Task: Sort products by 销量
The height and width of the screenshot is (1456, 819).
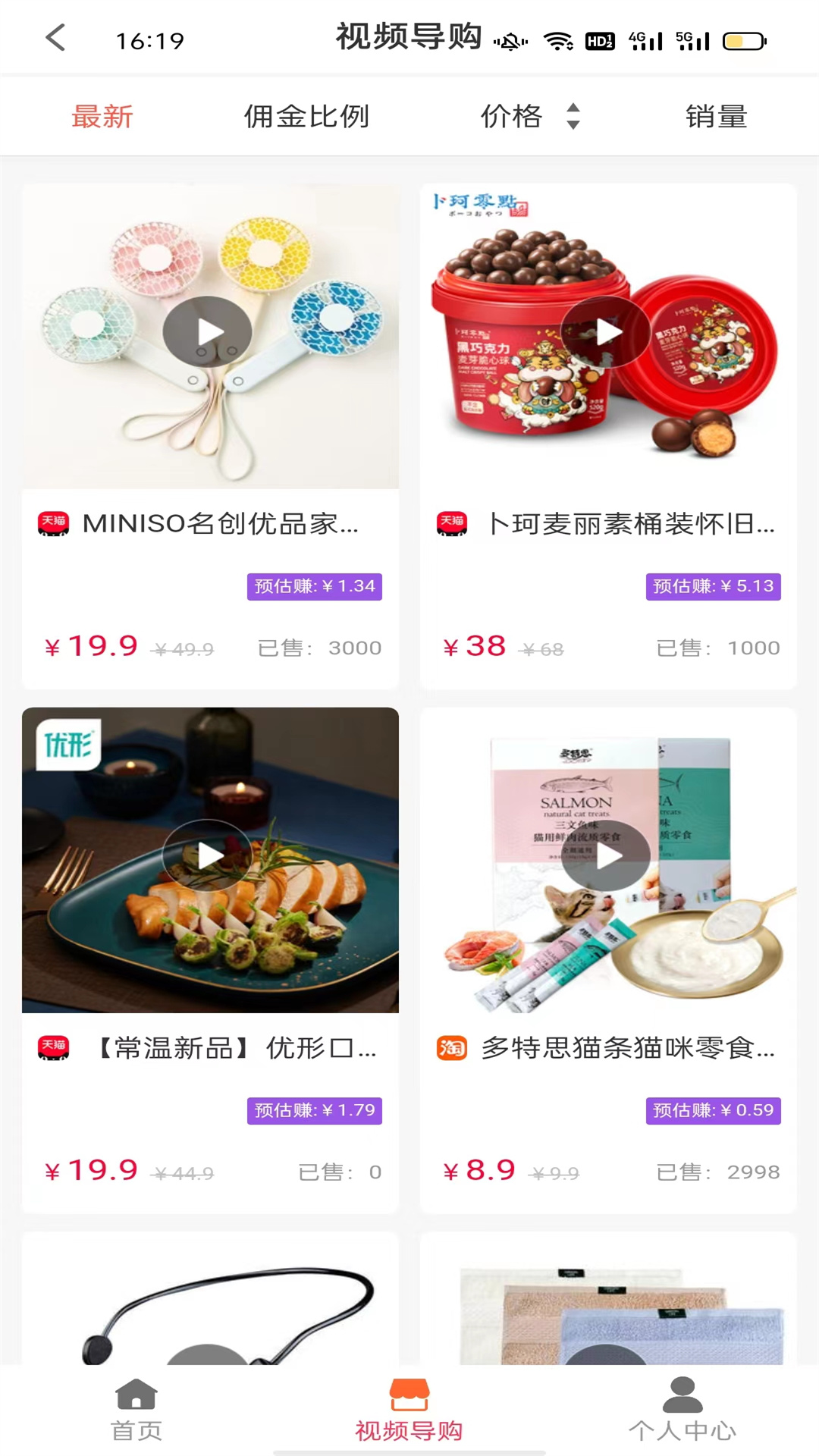Action: pyautogui.click(x=716, y=117)
